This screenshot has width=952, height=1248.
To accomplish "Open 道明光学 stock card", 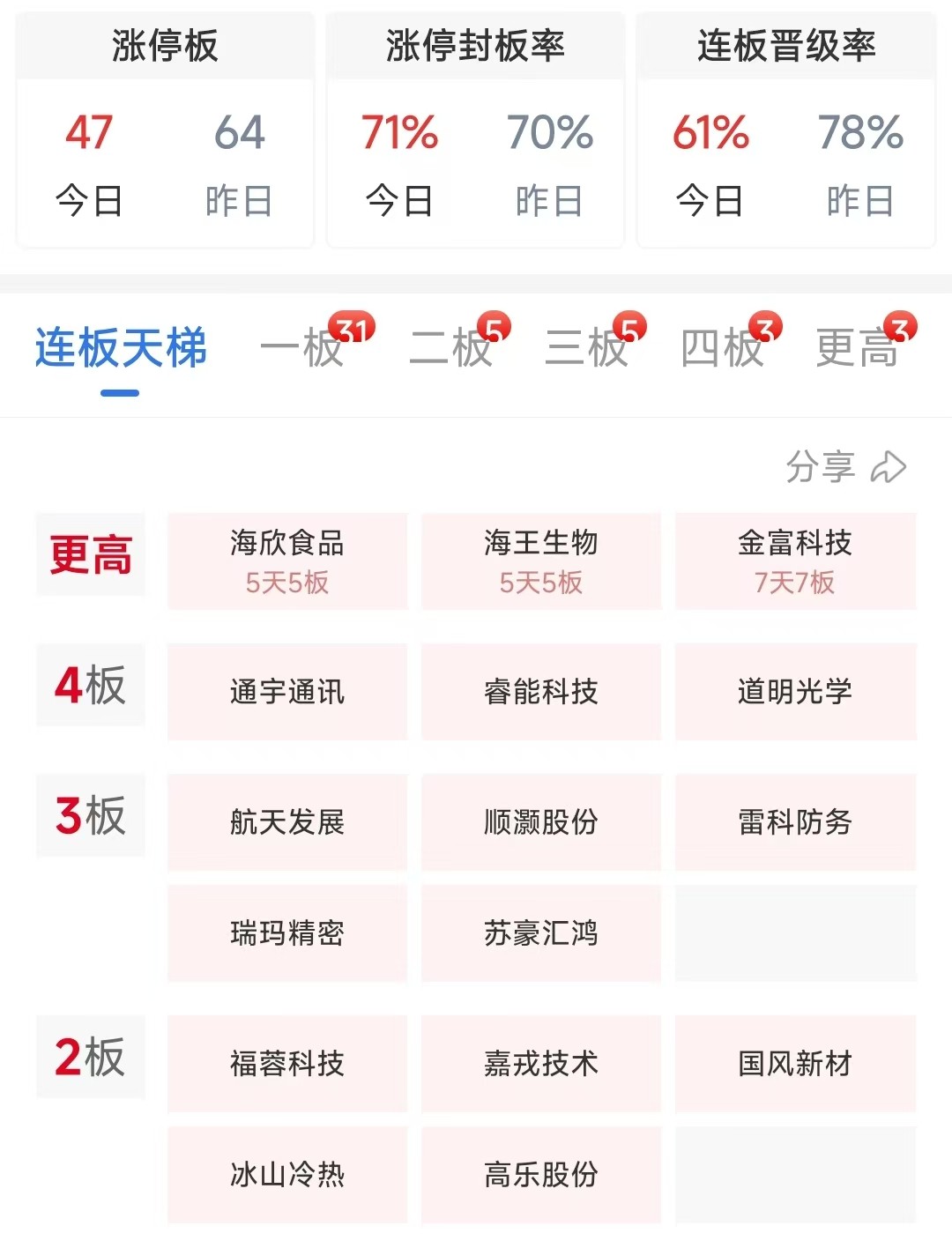I will point(795,692).
